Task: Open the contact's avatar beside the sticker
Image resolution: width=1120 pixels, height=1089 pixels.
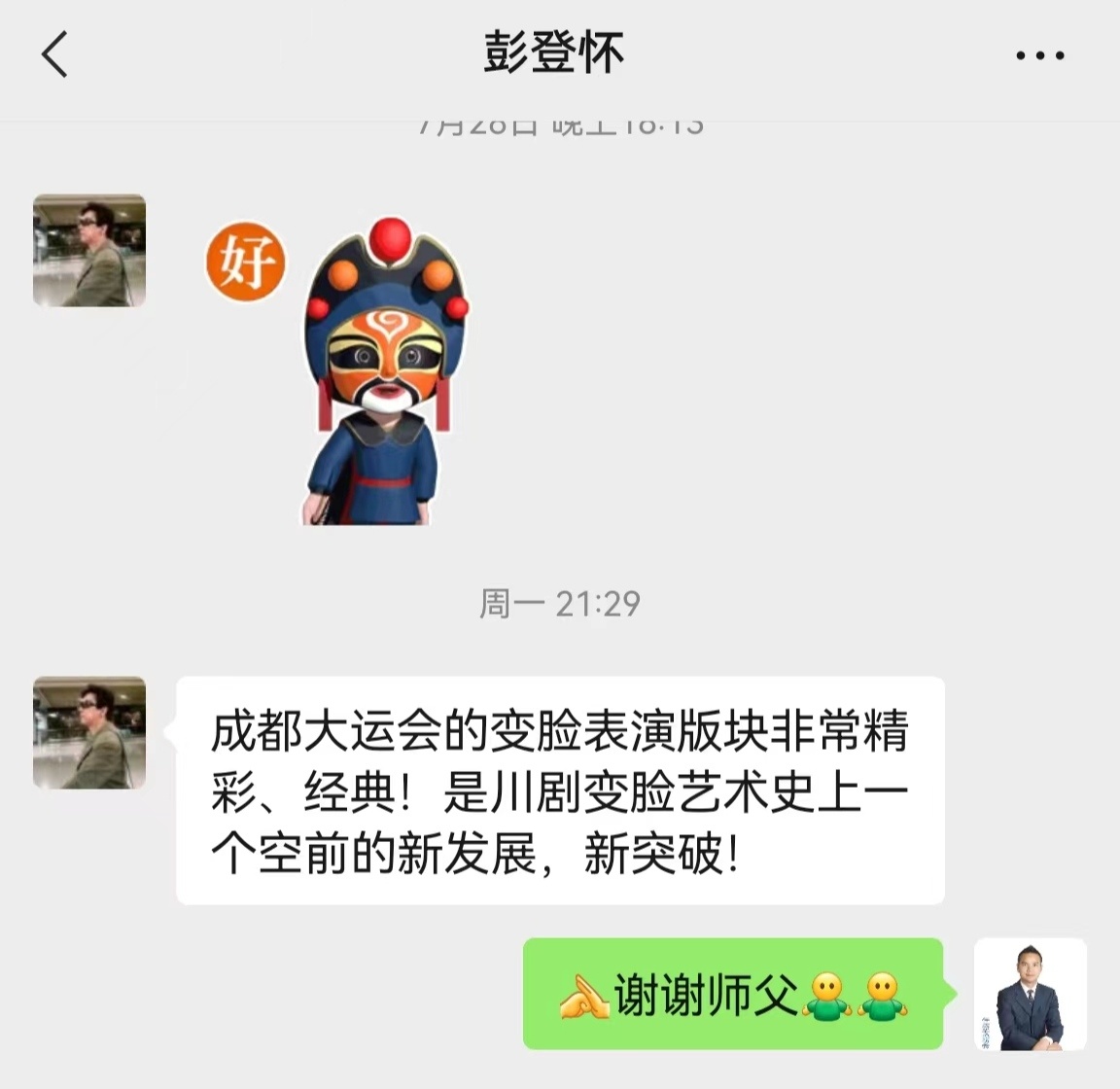Action: 89,251
